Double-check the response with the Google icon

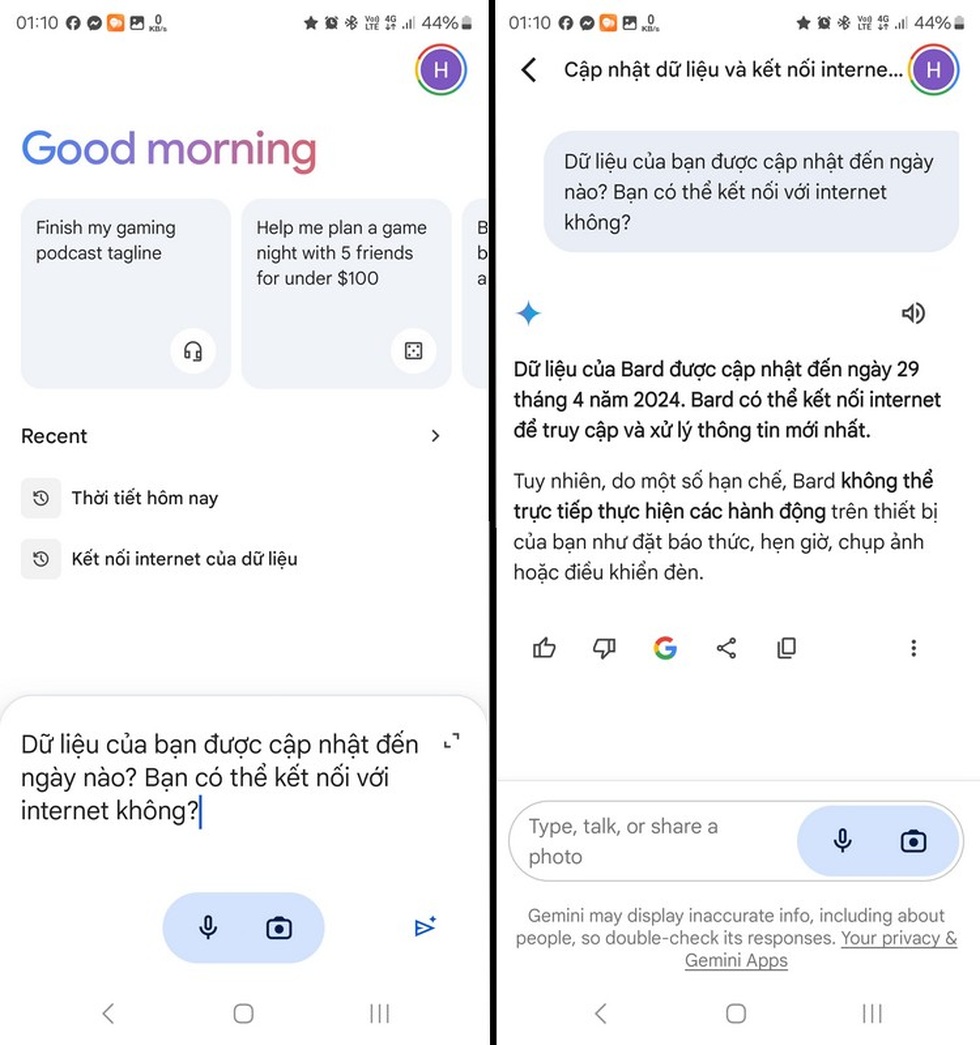click(665, 648)
